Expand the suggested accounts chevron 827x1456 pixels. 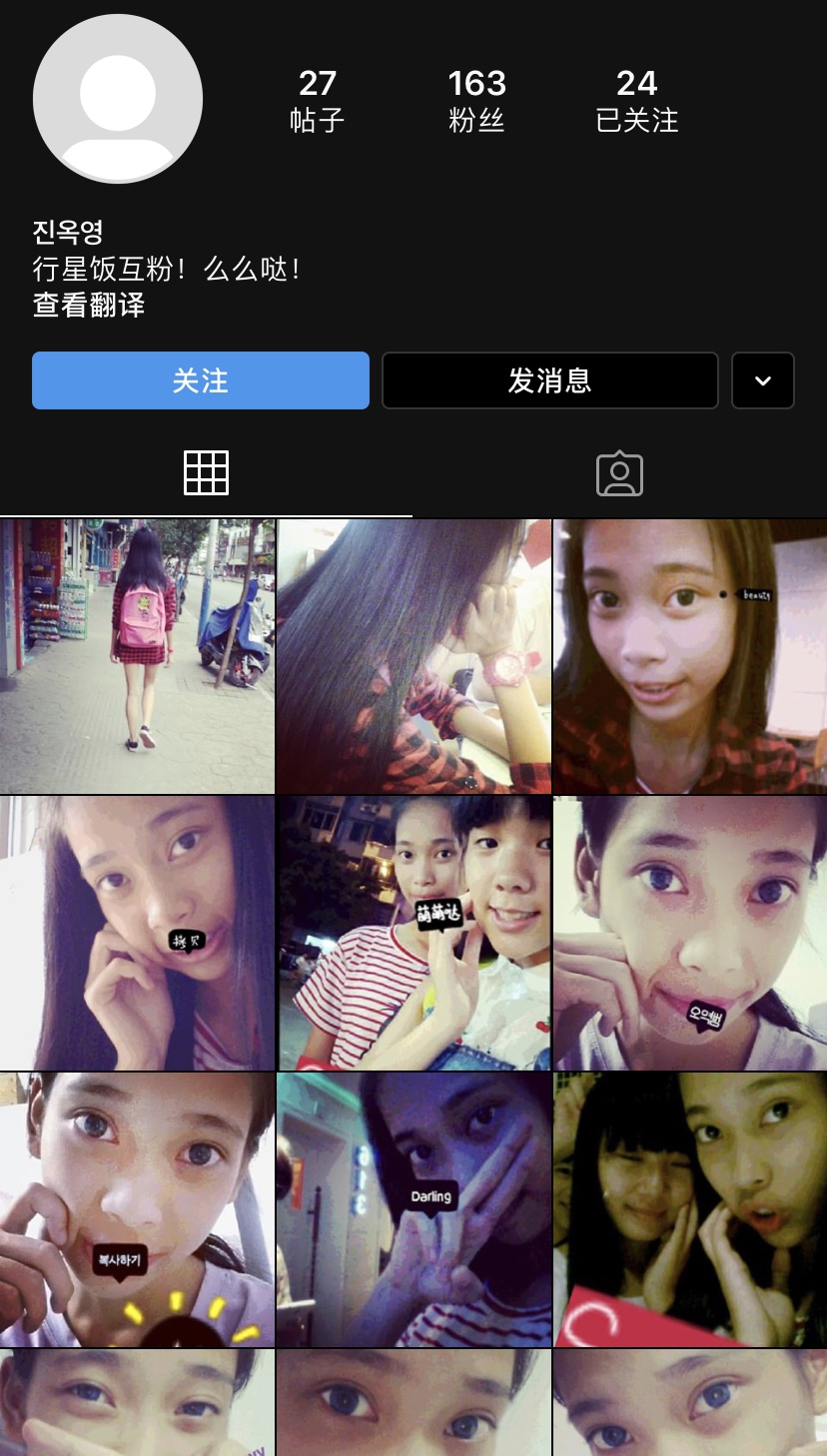[x=763, y=380]
